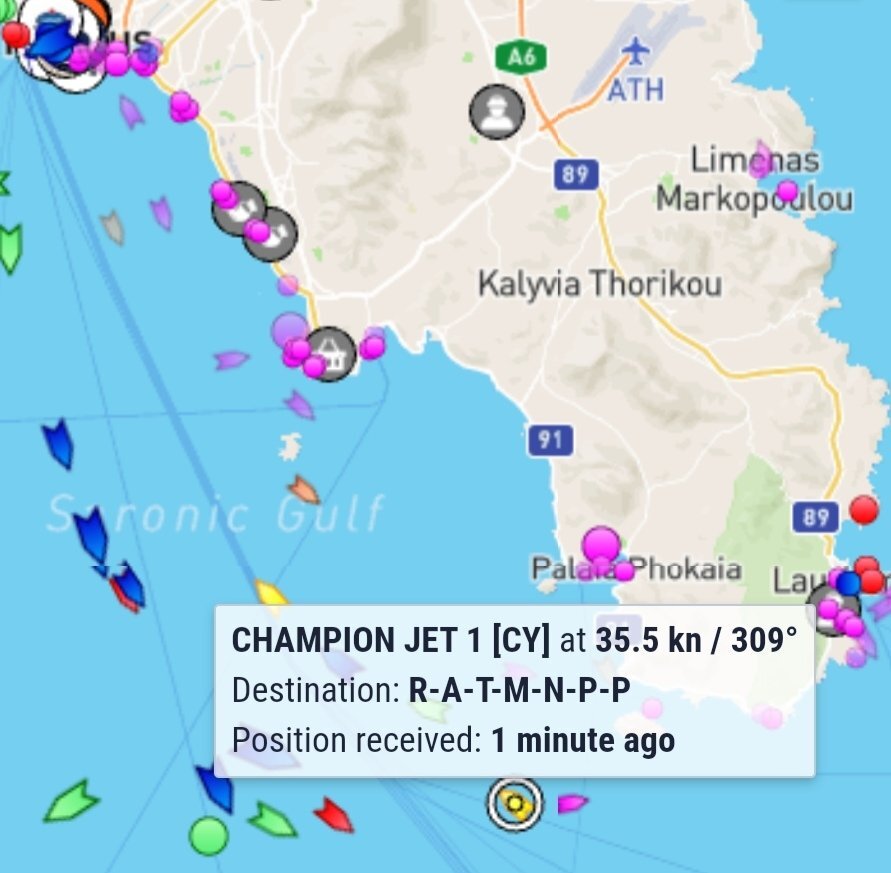Screen dimensions: 891x873
Task: Open the gray station icon near ATH airport
Action: (x=497, y=112)
